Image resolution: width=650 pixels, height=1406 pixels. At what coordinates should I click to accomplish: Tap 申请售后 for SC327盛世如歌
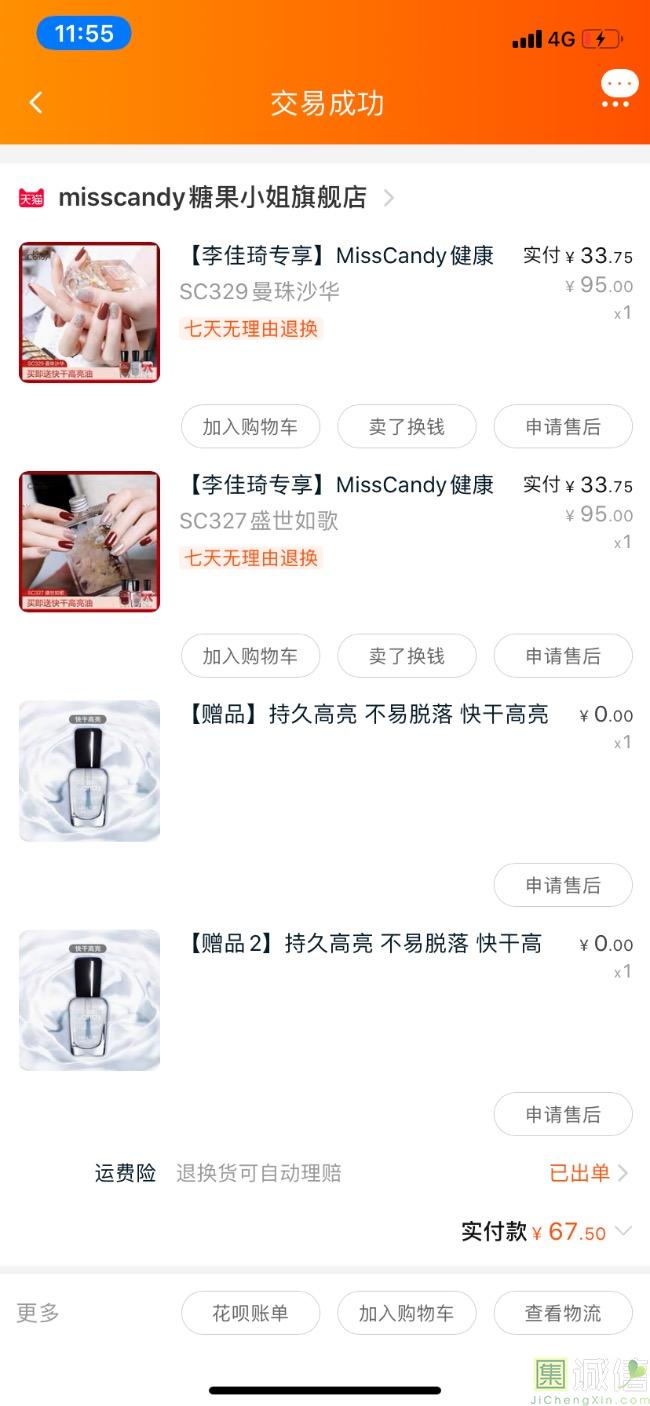coord(563,656)
